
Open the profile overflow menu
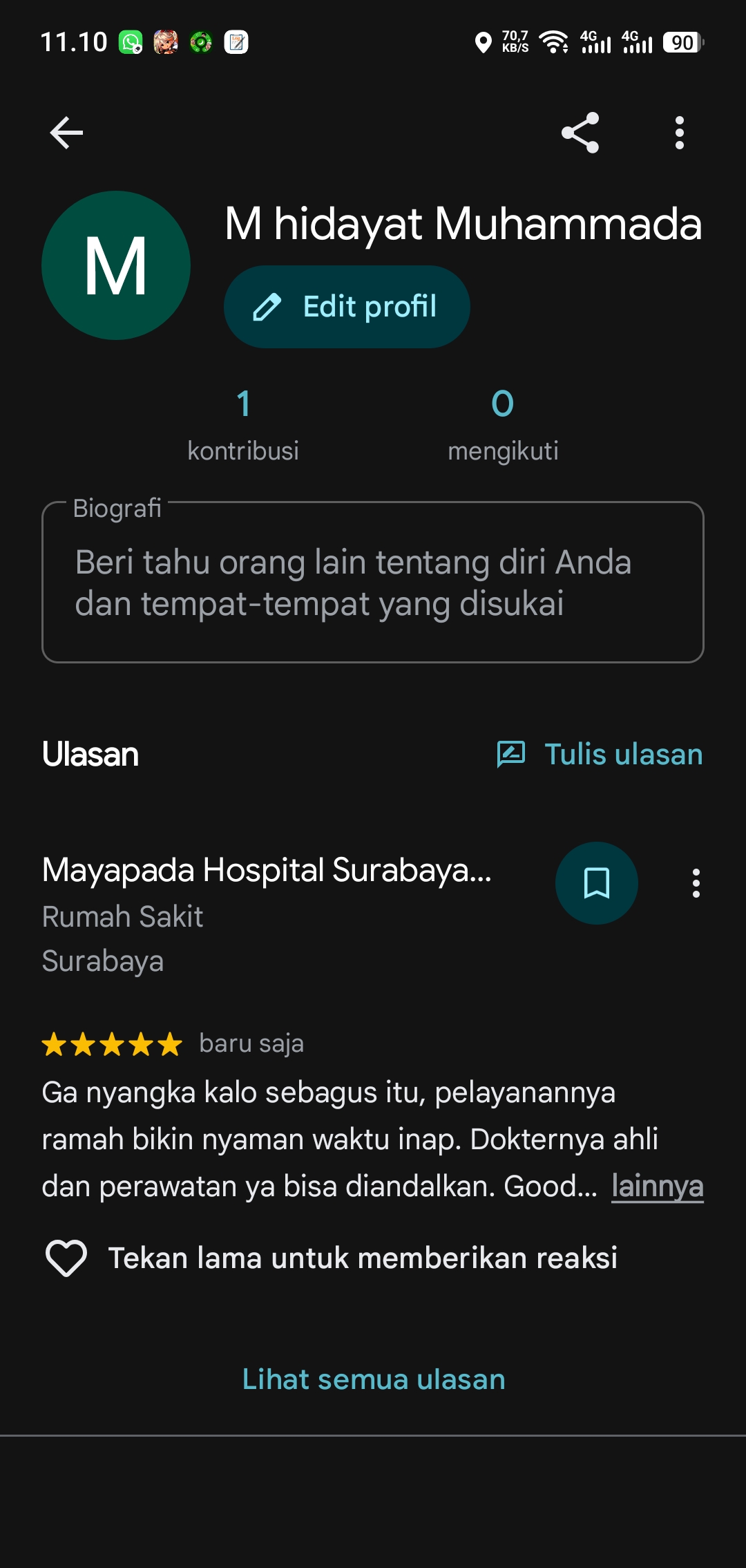coord(680,132)
